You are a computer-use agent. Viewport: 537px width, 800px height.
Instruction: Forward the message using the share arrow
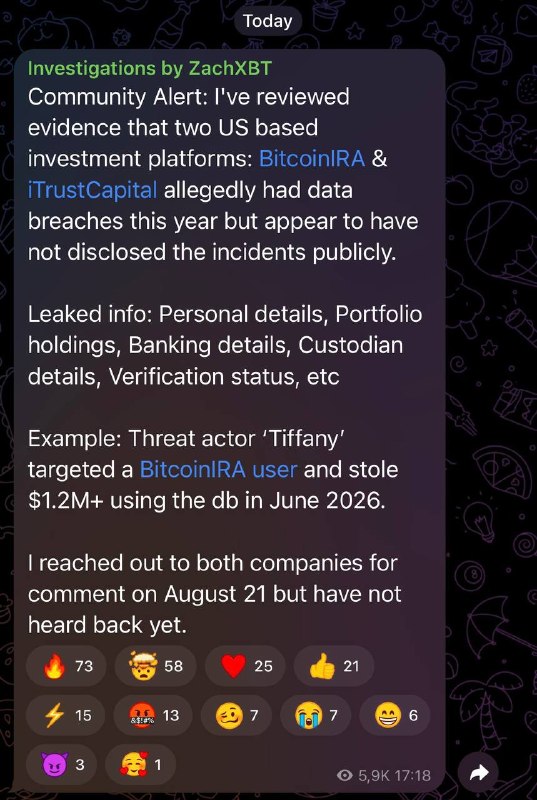tap(478, 773)
